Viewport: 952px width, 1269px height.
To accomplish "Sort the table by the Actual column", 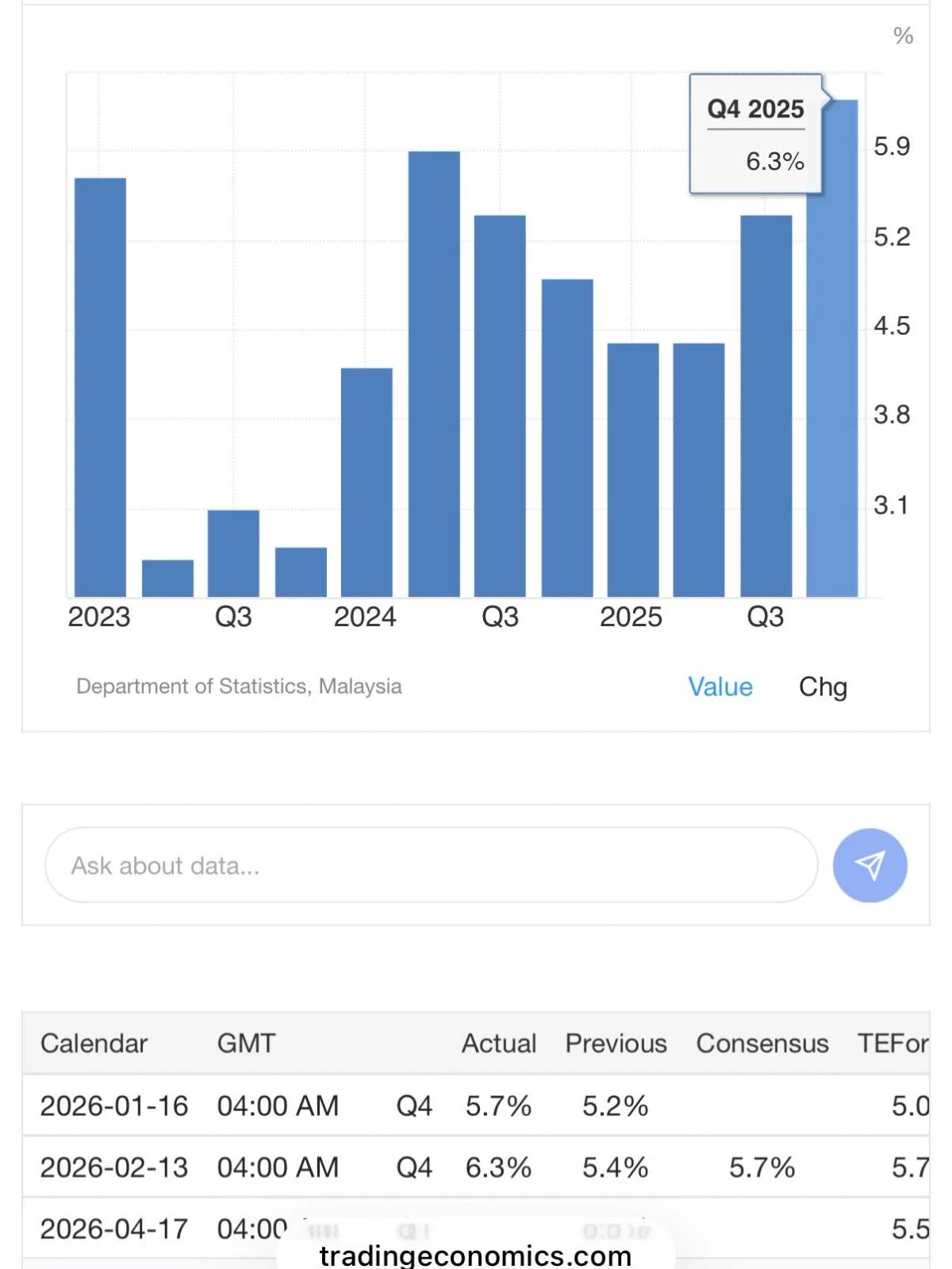I will click(499, 1044).
